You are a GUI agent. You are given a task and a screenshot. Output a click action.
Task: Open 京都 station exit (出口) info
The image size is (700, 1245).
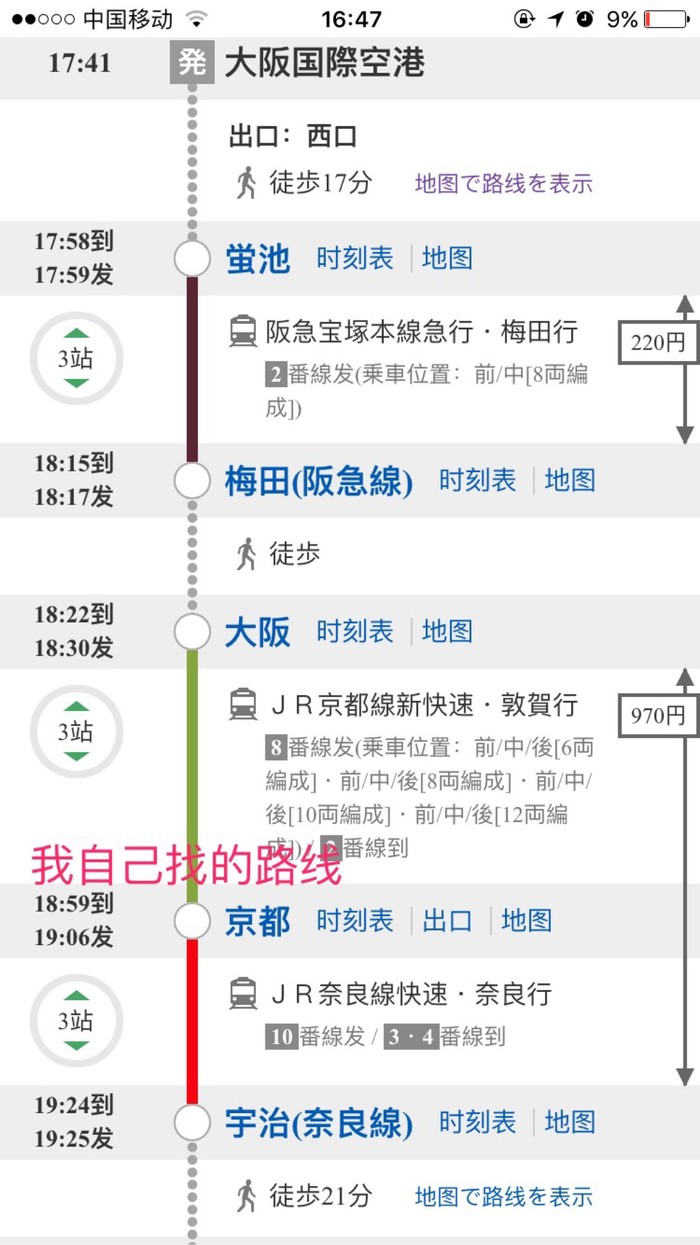[447, 921]
